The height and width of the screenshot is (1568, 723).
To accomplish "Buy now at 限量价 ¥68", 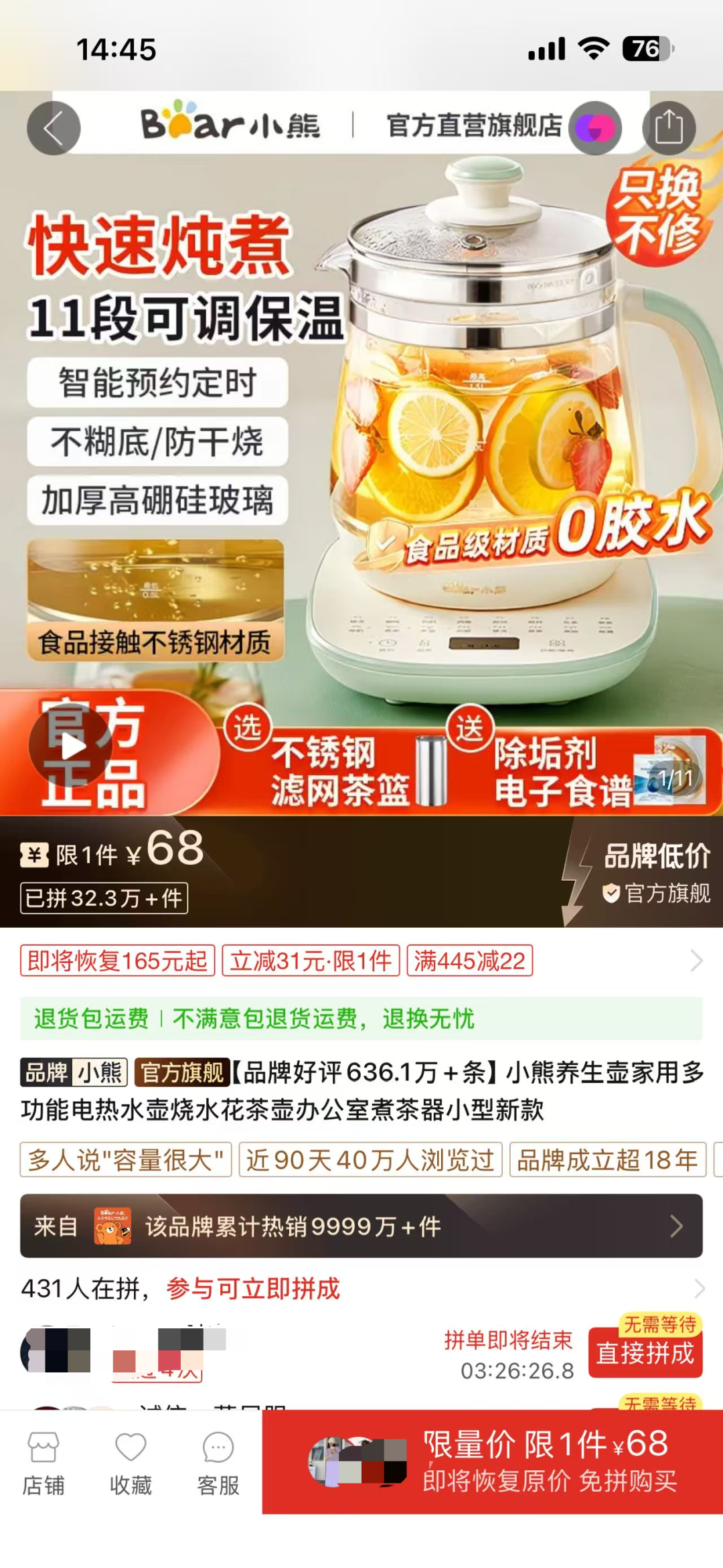I will 493,1462.
